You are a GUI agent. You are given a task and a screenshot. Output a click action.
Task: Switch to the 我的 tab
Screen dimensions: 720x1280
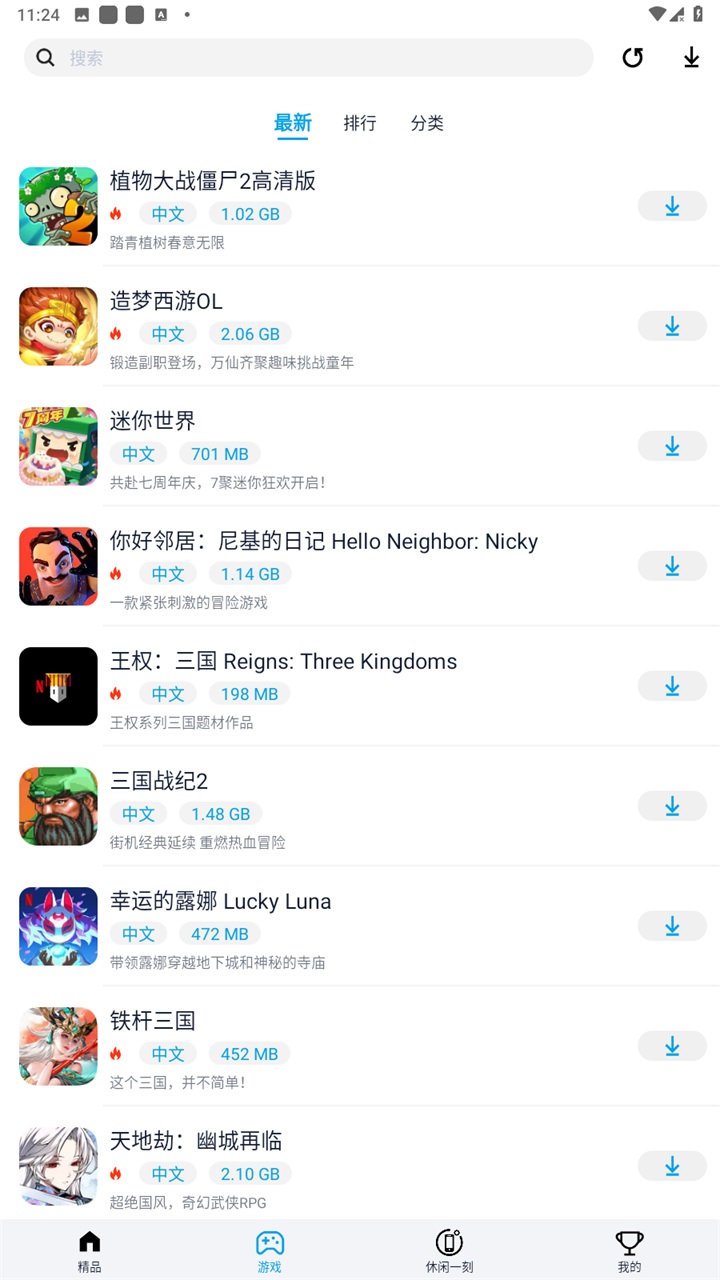[629, 1251]
